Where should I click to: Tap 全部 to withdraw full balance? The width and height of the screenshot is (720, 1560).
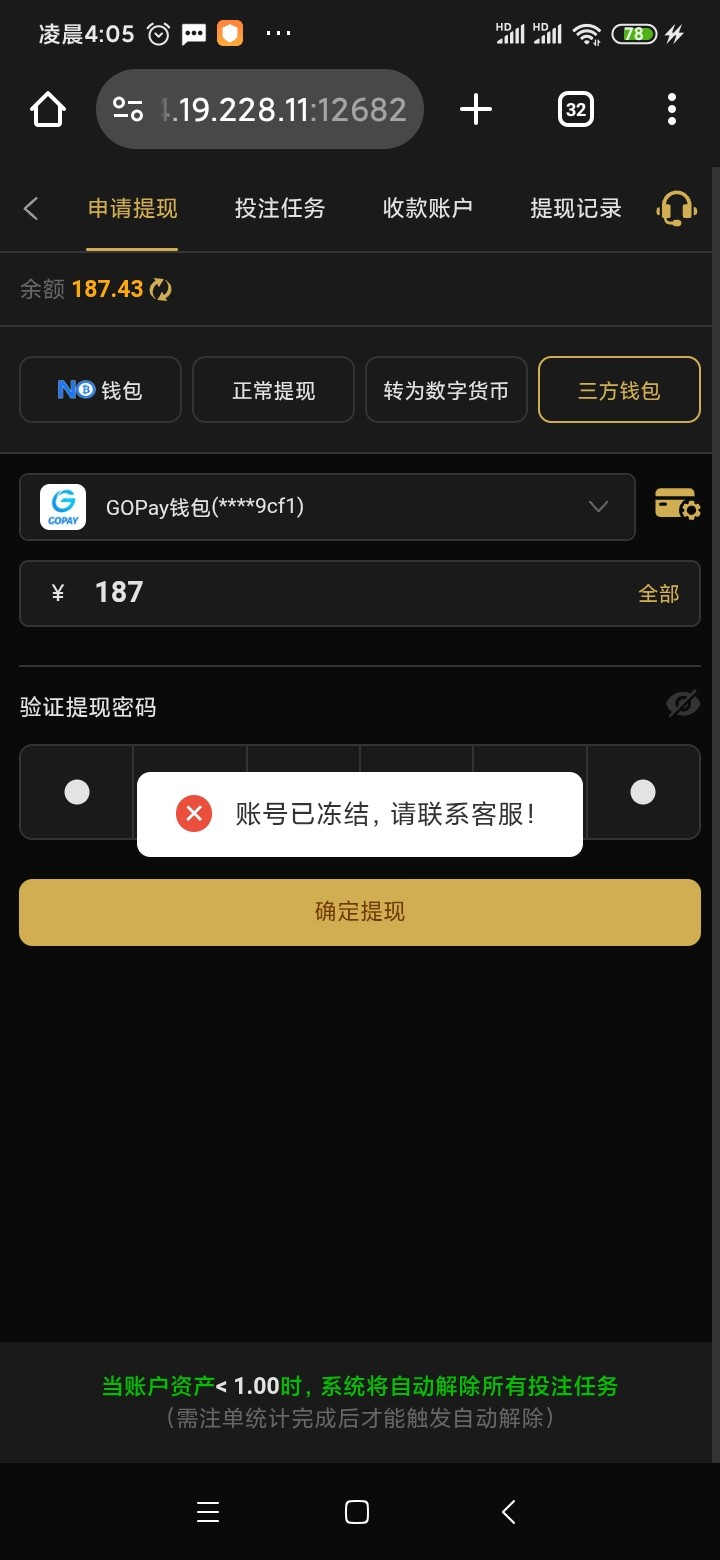point(658,594)
